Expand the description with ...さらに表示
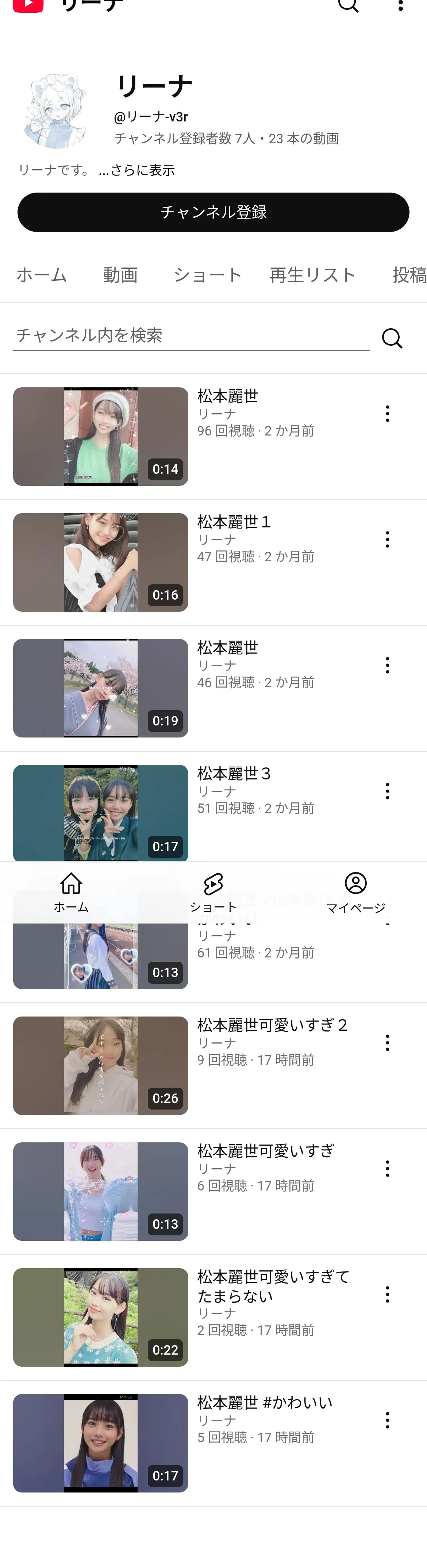The height and width of the screenshot is (1568, 427). [x=136, y=170]
